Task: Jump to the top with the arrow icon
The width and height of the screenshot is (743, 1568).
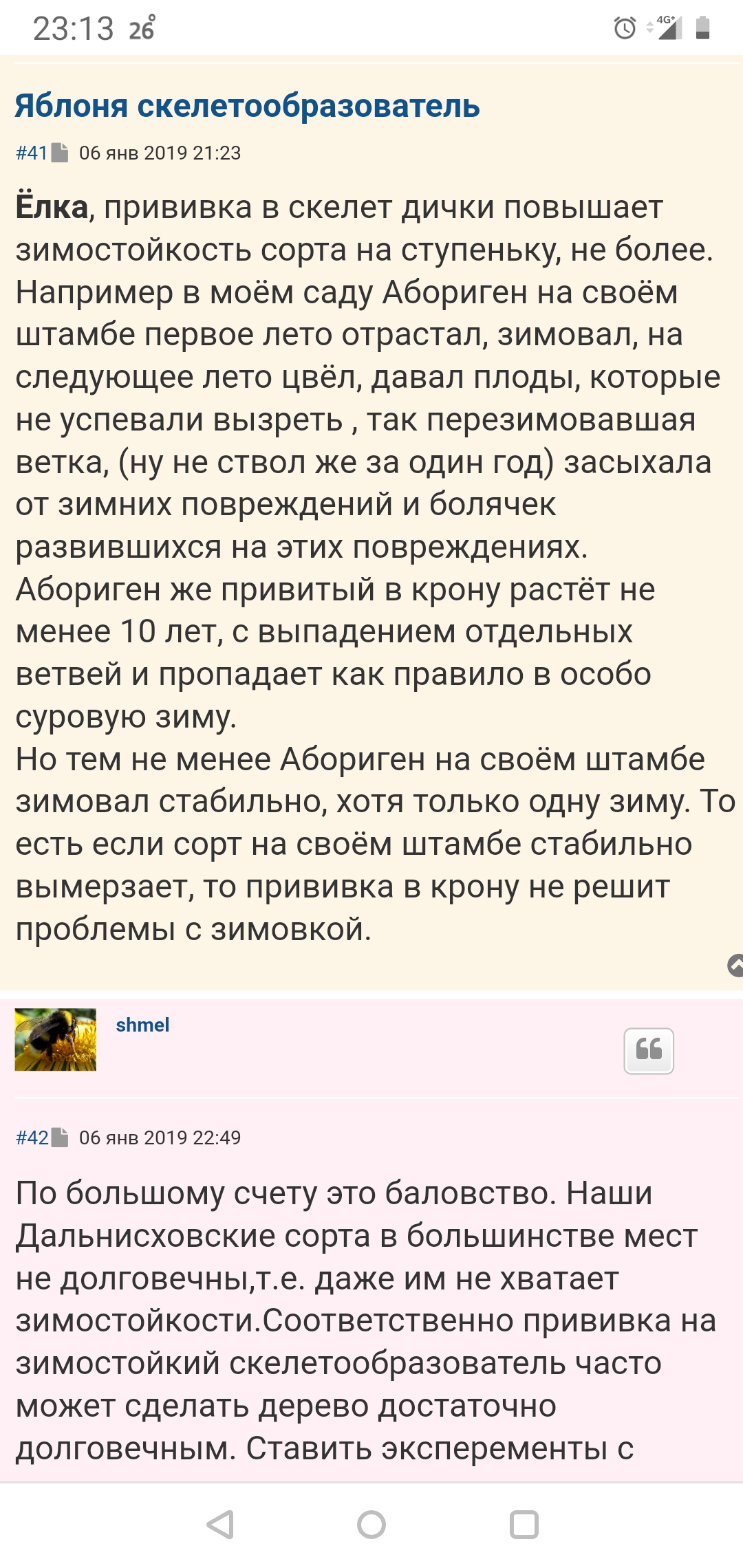Action: click(x=735, y=966)
